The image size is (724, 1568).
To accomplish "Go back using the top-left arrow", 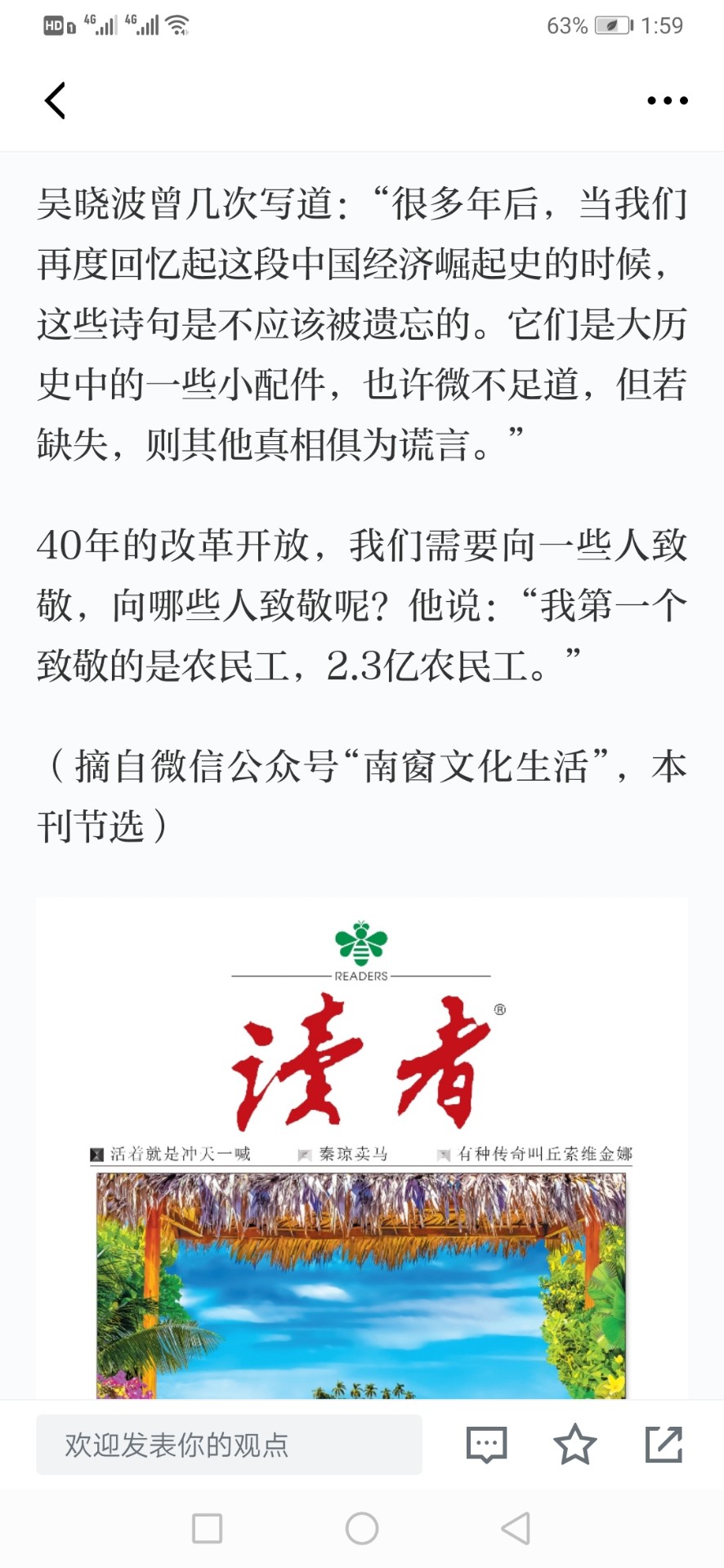I will 55,100.
